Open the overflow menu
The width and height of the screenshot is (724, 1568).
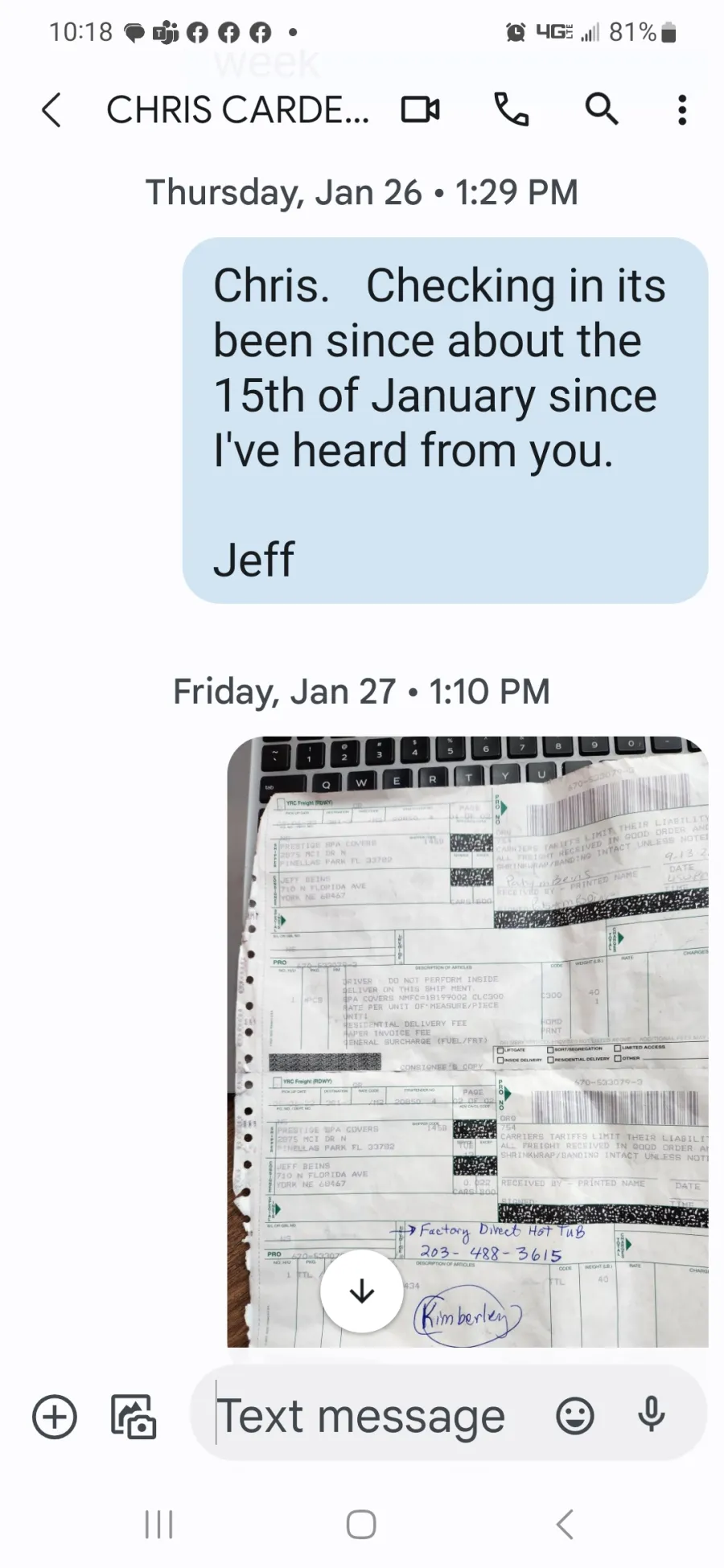coord(681,109)
